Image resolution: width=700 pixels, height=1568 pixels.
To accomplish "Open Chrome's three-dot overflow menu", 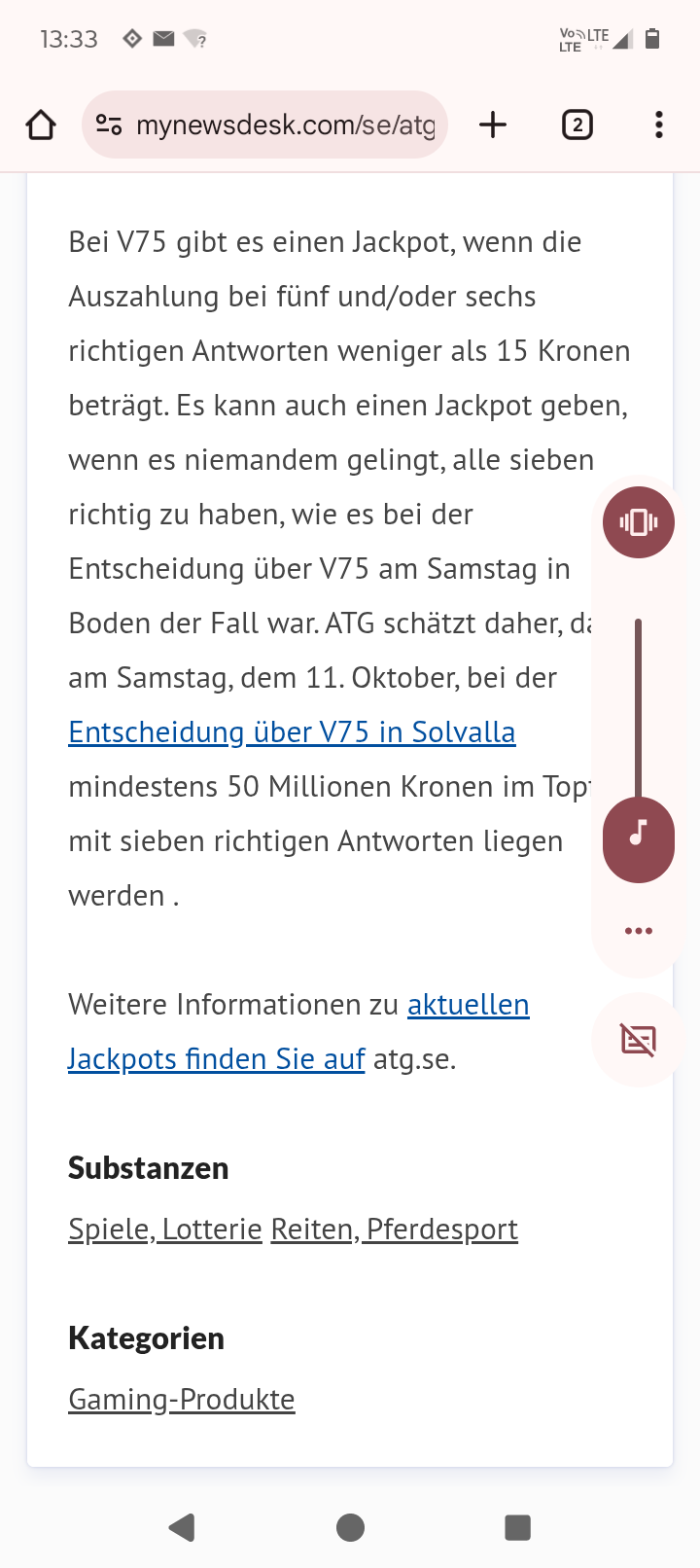I will pyautogui.click(x=659, y=125).
